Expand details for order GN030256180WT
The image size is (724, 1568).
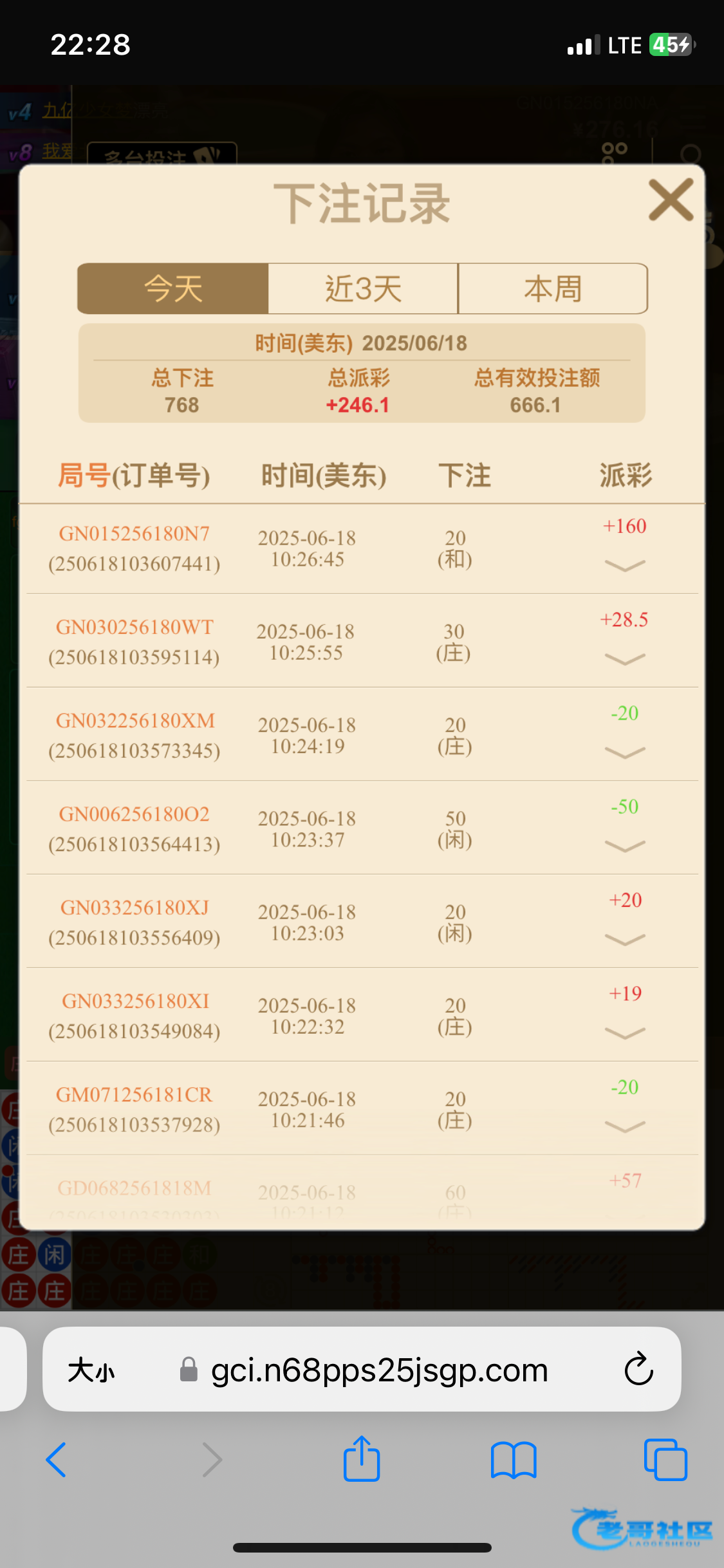(625, 658)
